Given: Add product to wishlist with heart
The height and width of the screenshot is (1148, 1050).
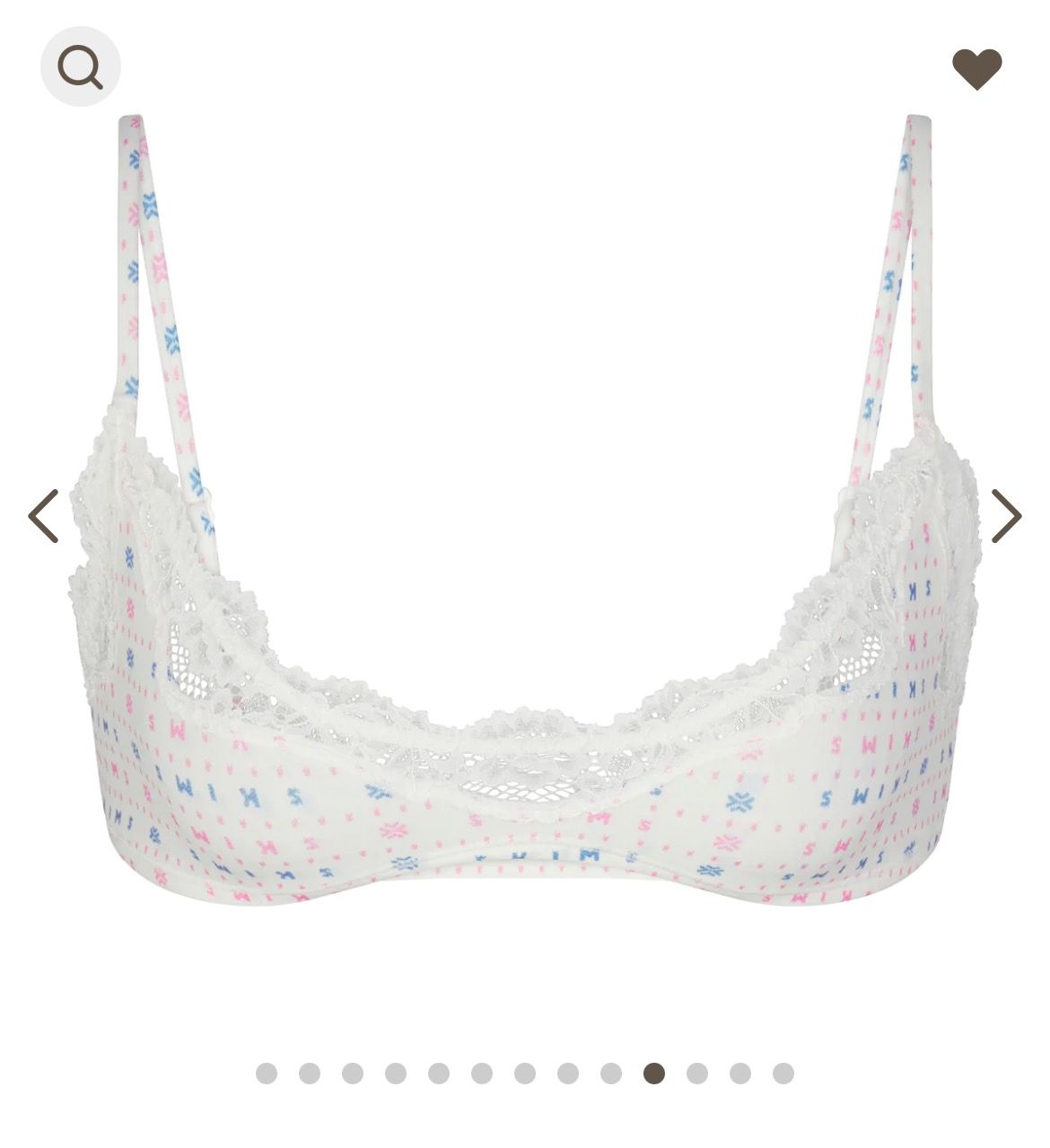Looking at the screenshot, I should tap(976, 68).
